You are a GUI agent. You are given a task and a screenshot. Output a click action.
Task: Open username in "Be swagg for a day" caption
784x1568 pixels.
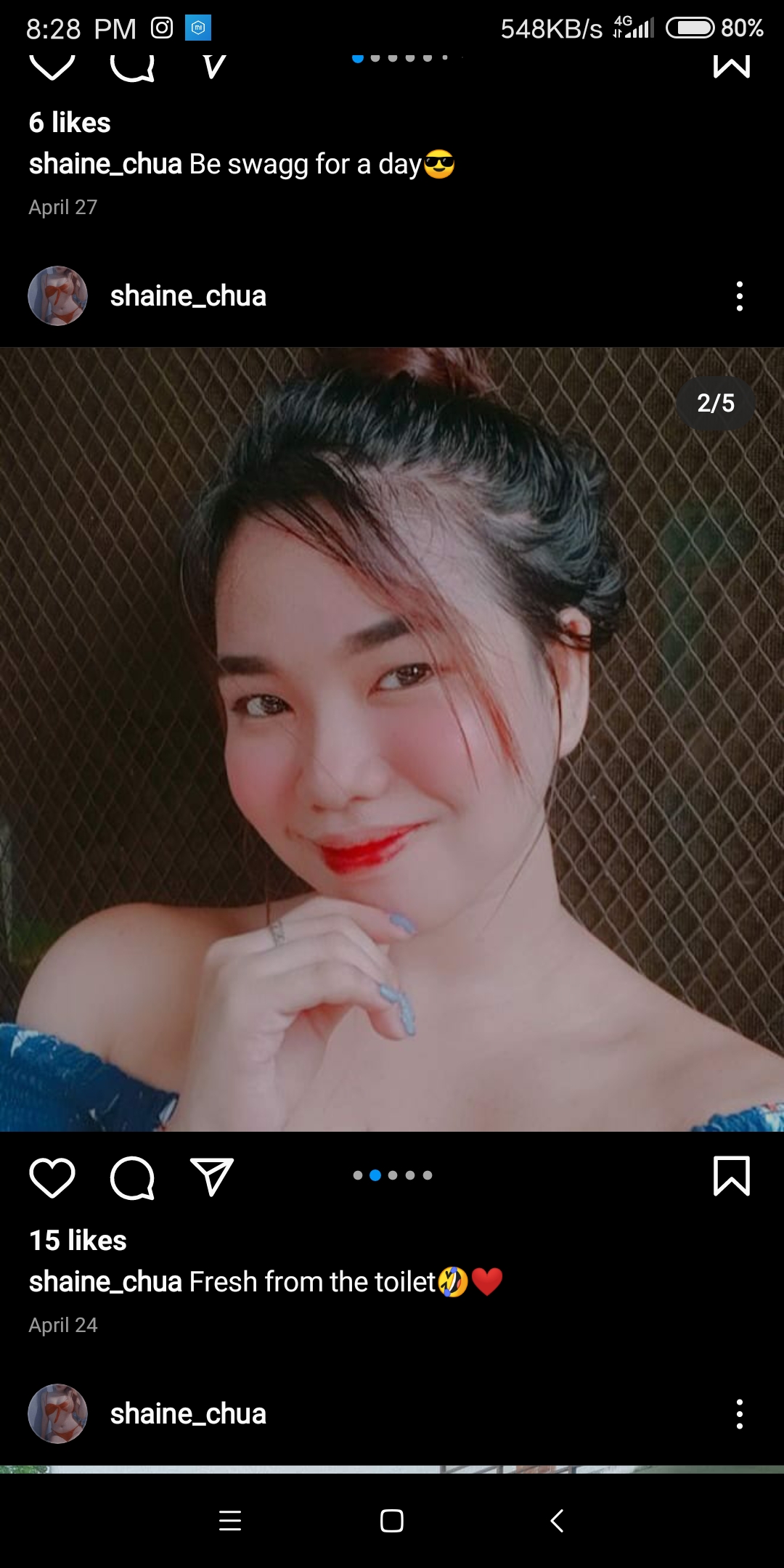(x=105, y=164)
